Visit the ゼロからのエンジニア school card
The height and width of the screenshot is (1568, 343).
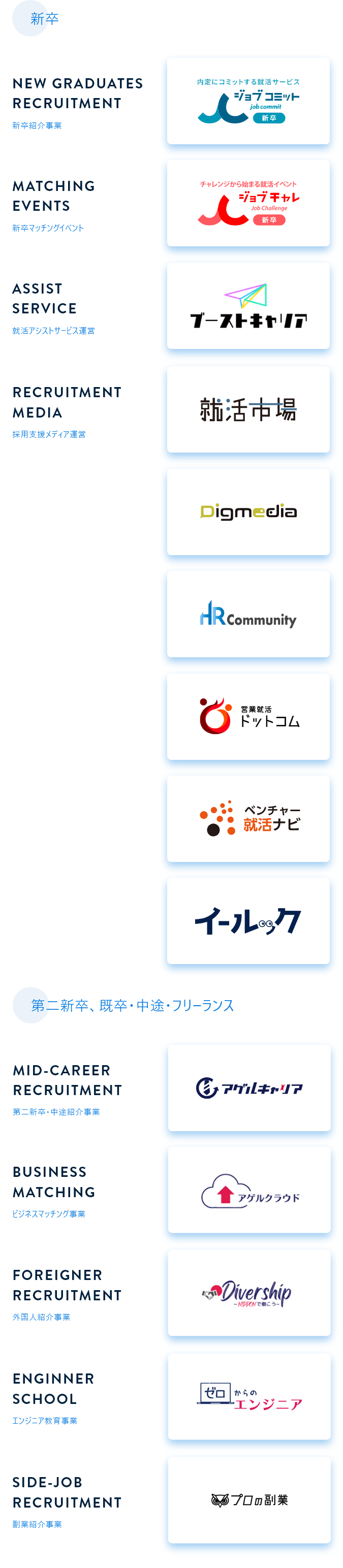coord(248,1396)
